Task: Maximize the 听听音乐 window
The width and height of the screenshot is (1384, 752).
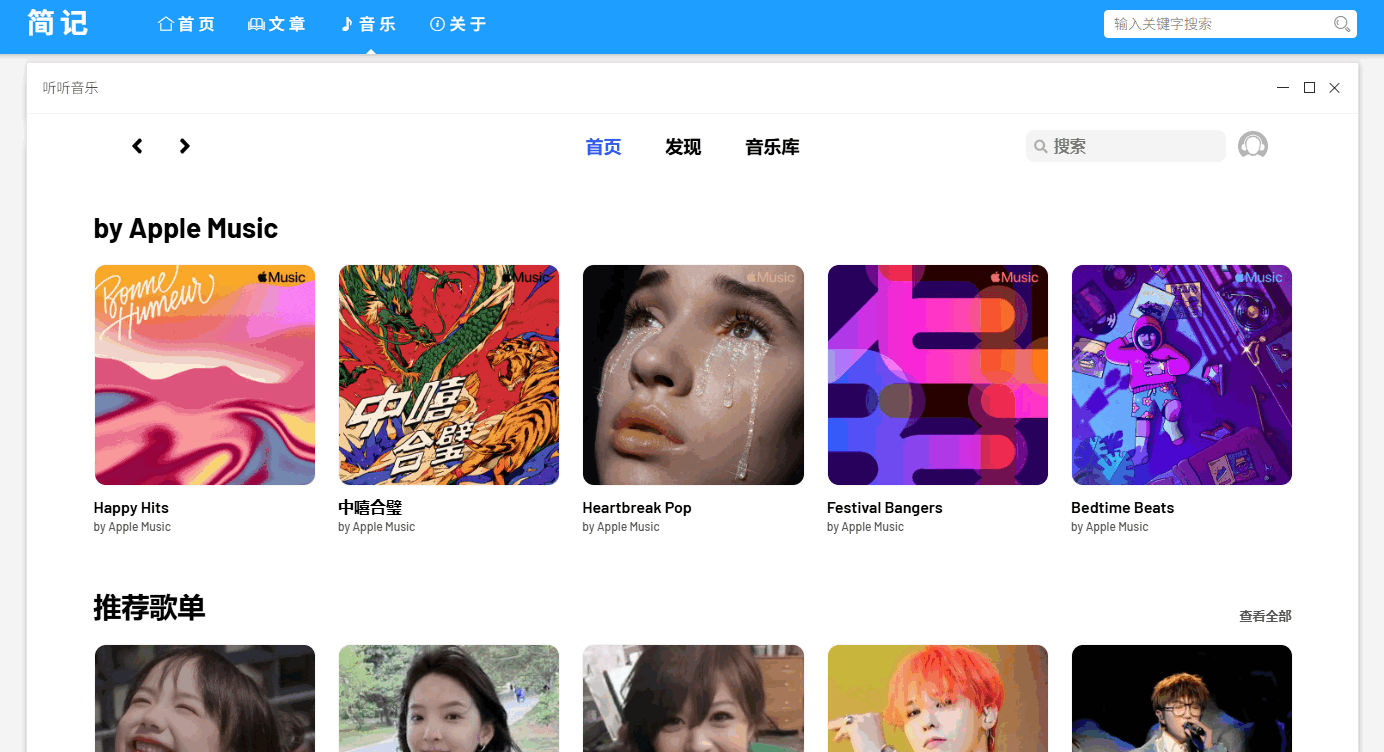Action: 1309,88
